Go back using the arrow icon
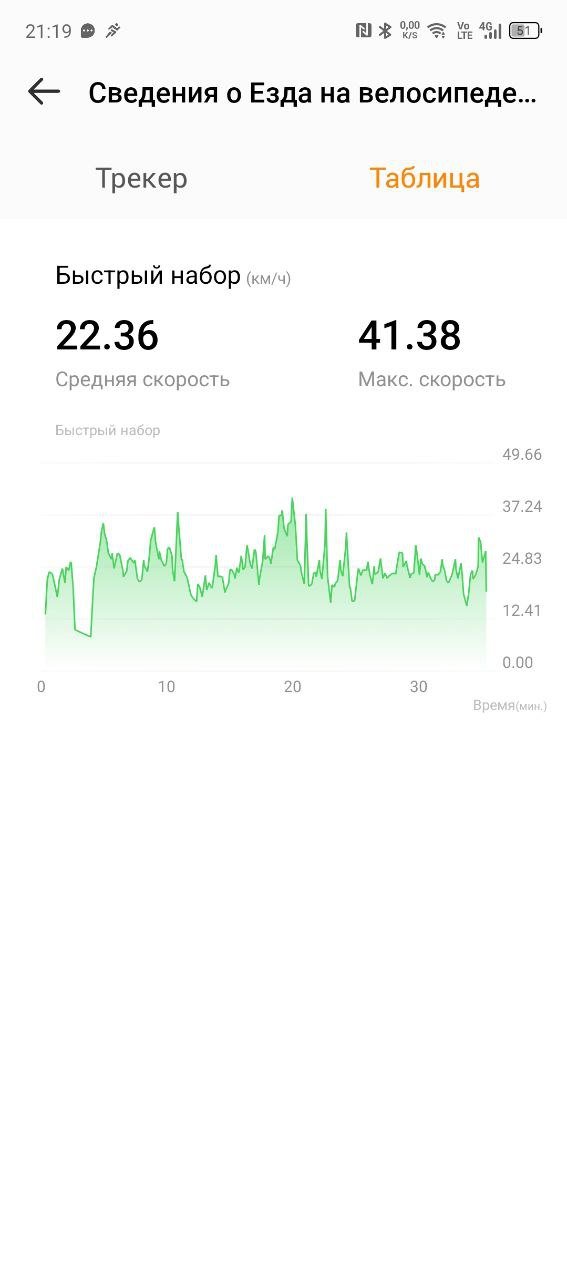This screenshot has width=567, height=1280. coord(44,92)
